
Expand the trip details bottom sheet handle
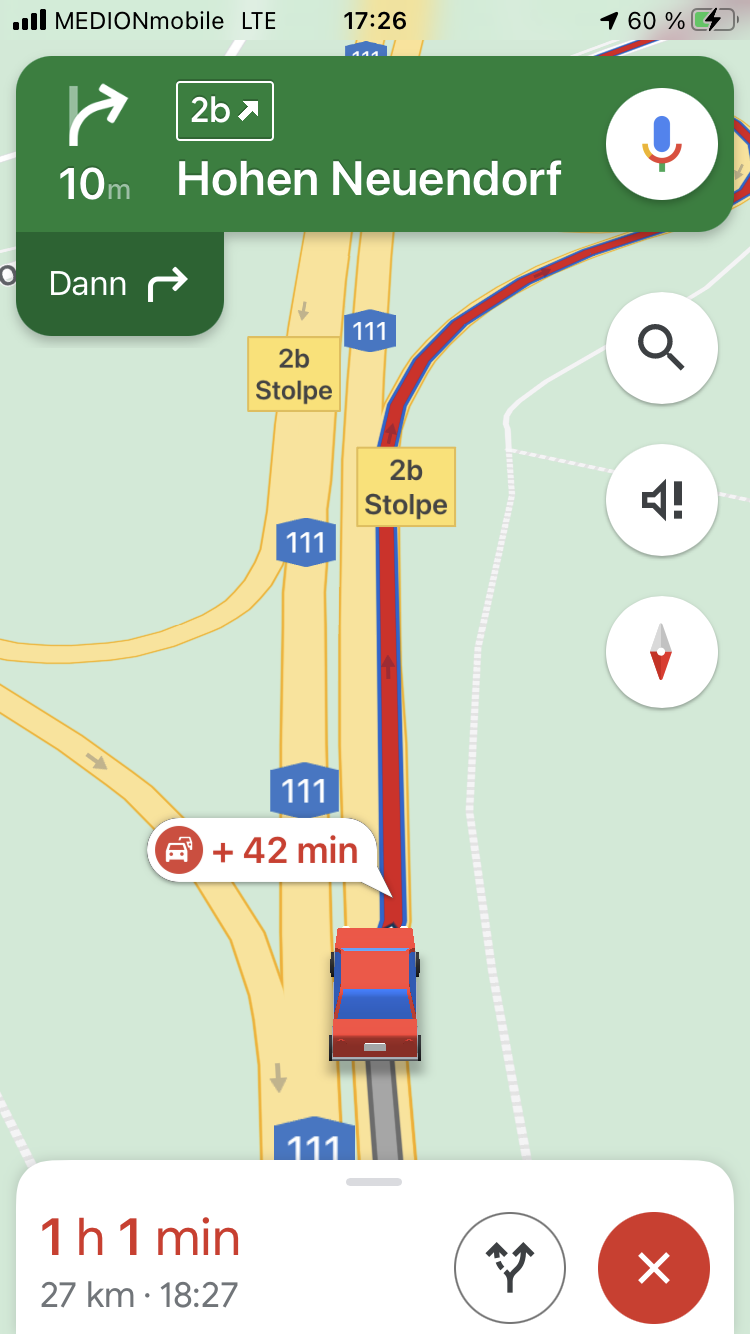point(374,1182)
